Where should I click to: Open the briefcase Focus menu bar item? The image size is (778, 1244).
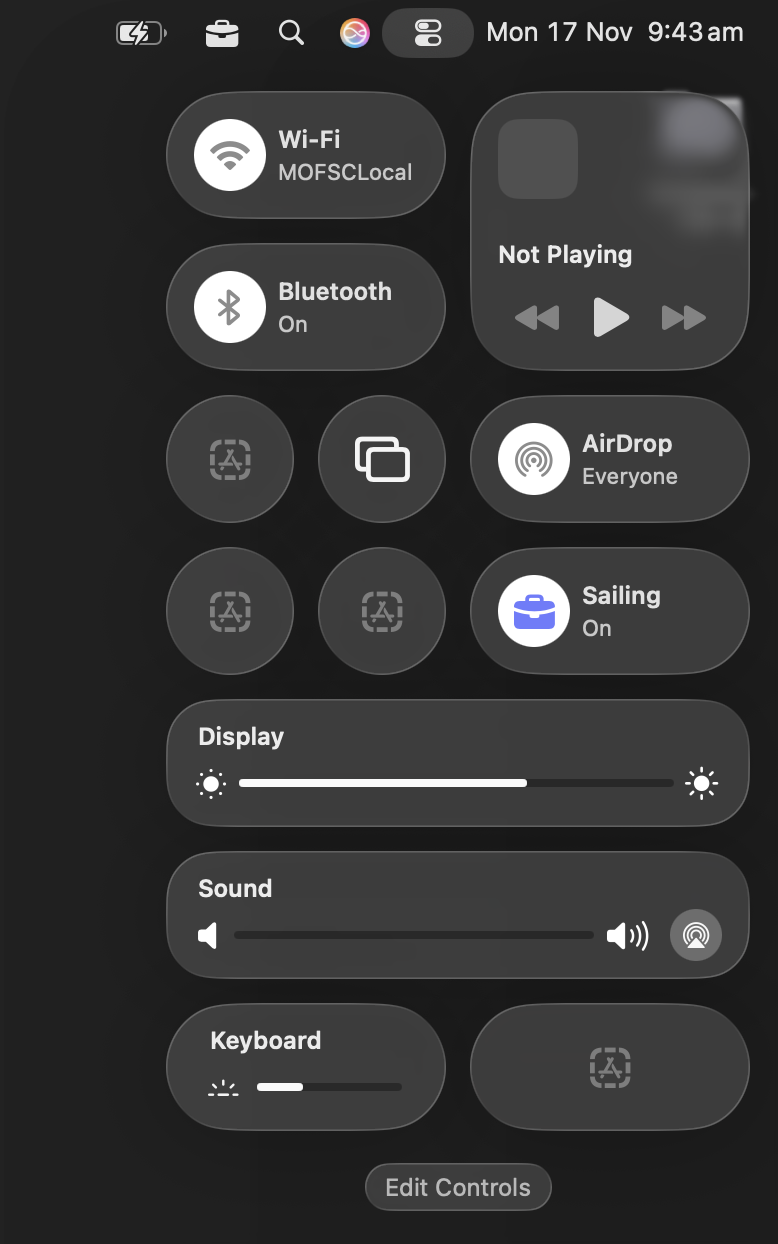[x=222, y=33]
